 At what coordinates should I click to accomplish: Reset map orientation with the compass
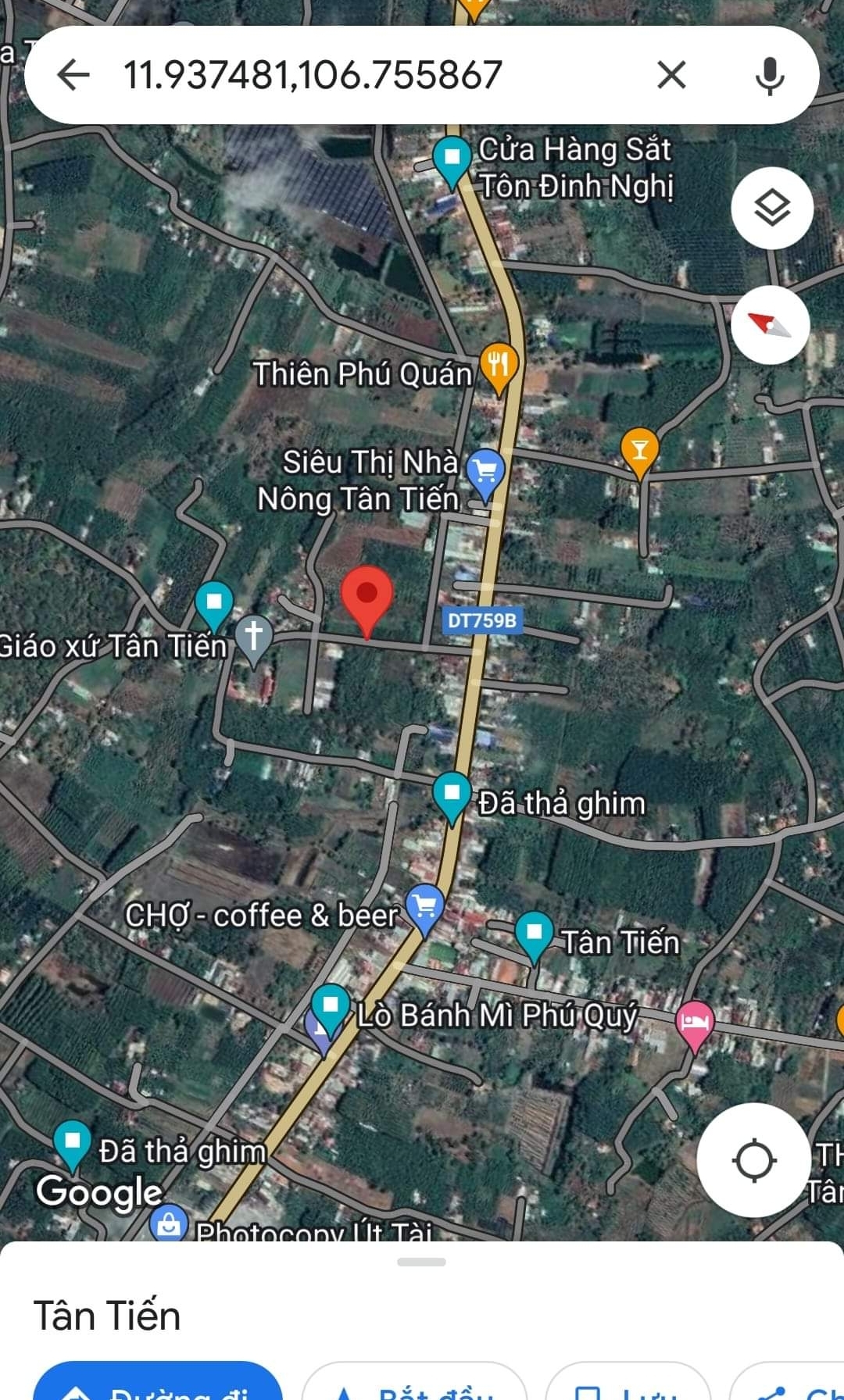pyautogui.click(x=771, y=324)
